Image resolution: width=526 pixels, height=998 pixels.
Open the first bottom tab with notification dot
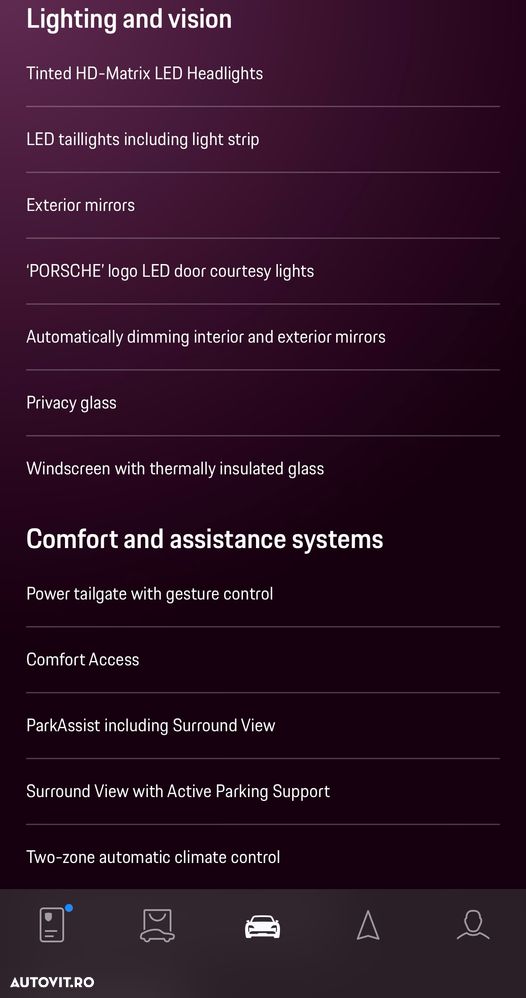click(x=53, y=925)
